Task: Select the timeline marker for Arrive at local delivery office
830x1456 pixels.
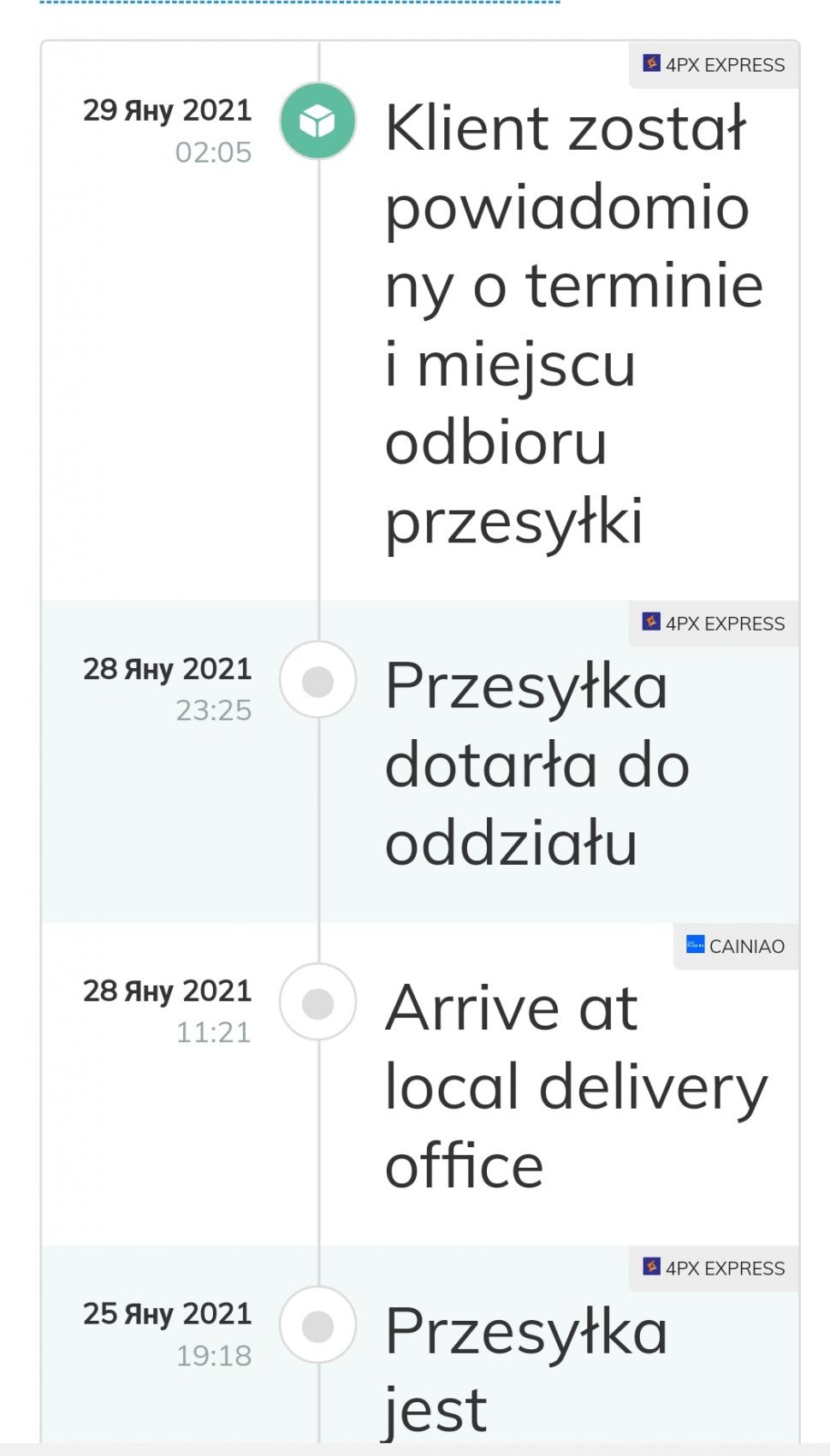Action: click(317, 1003)
